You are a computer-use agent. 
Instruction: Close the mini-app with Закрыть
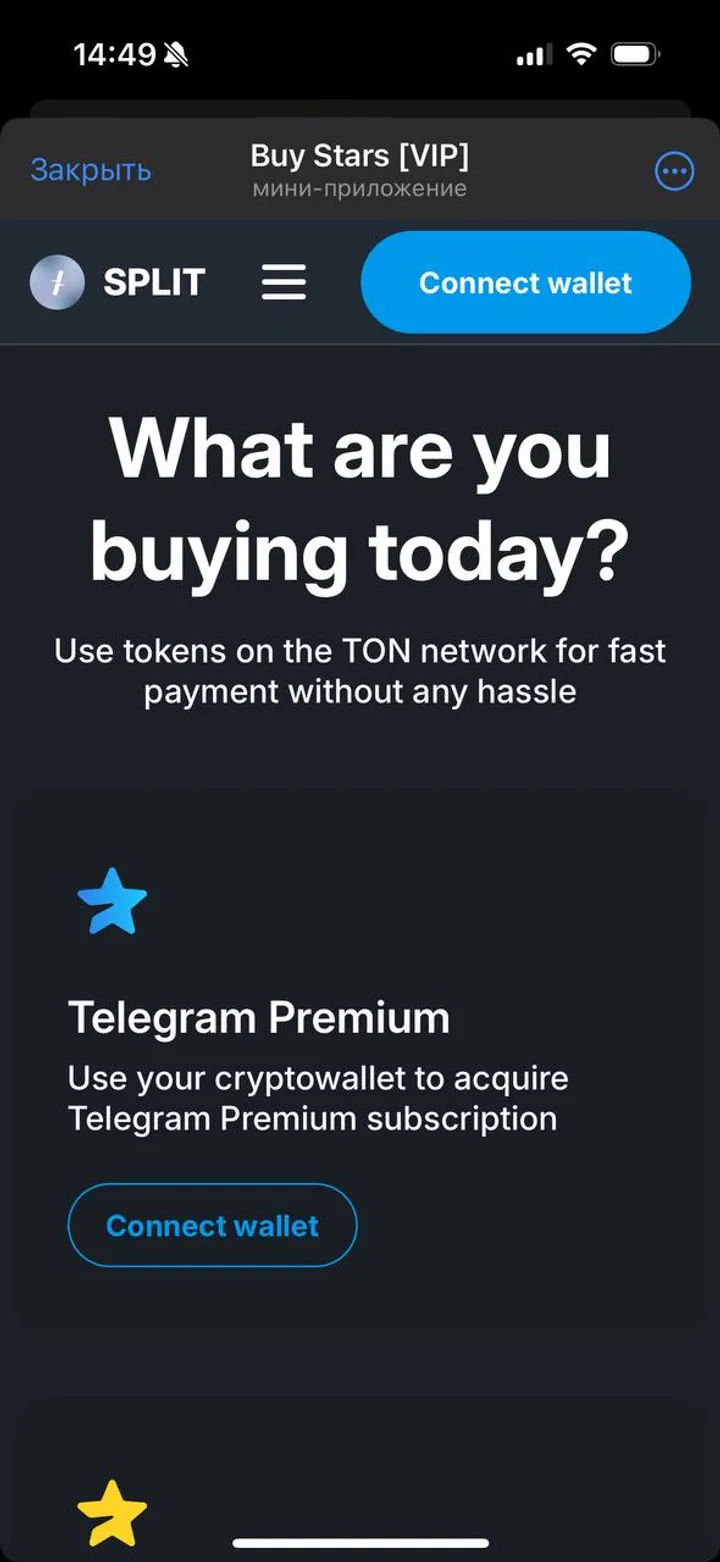click(x=91, y=170)
